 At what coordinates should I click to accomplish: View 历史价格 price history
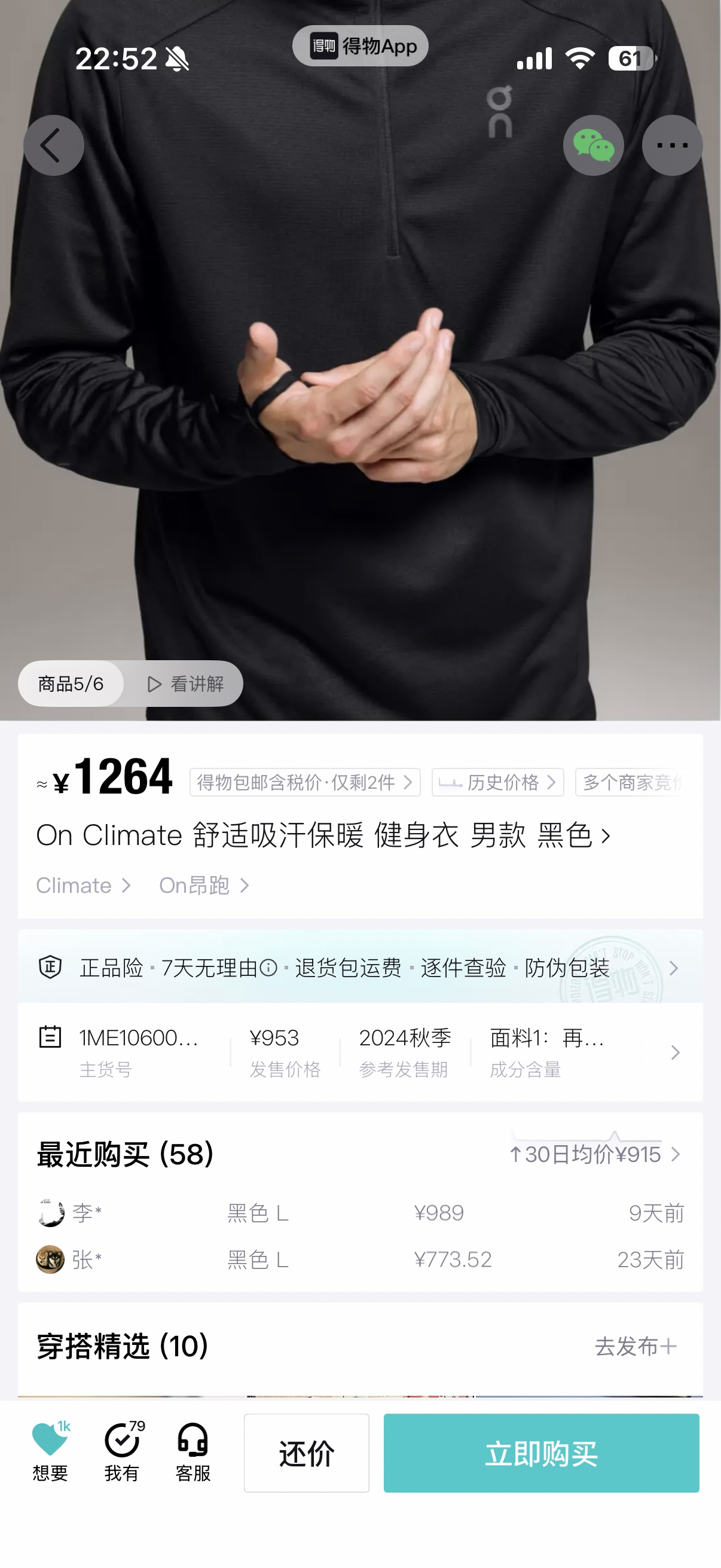[497, 782]
